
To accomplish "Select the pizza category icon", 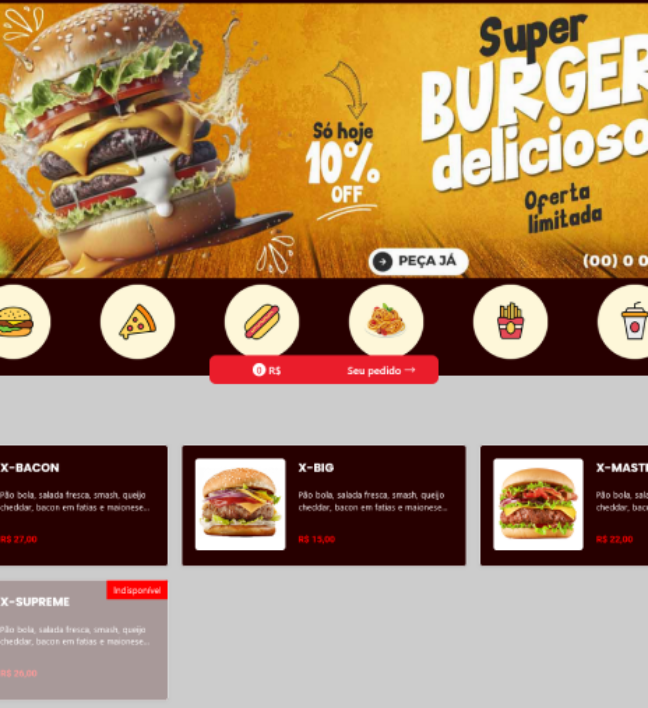I will click(x=137, y=322).
